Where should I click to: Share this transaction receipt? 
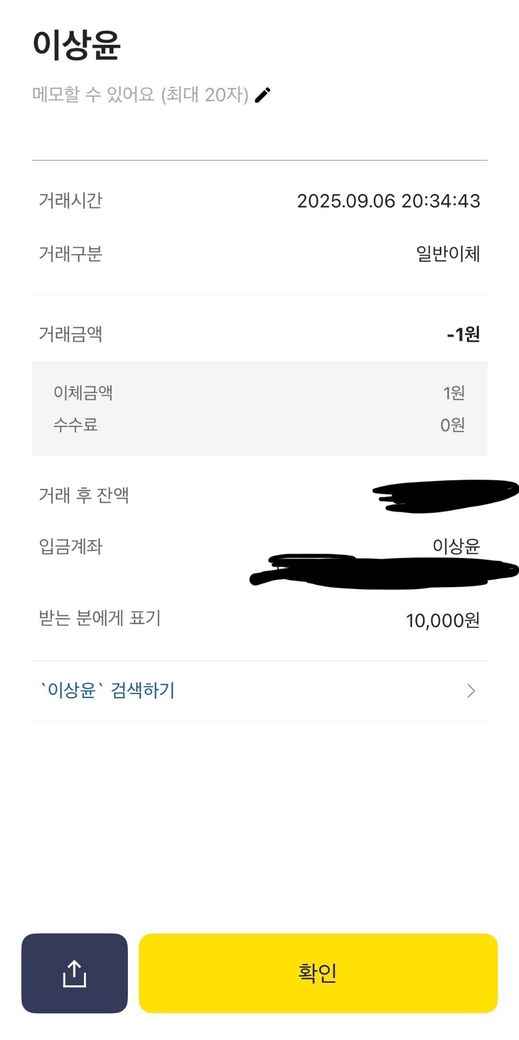[x=74, y=973]
